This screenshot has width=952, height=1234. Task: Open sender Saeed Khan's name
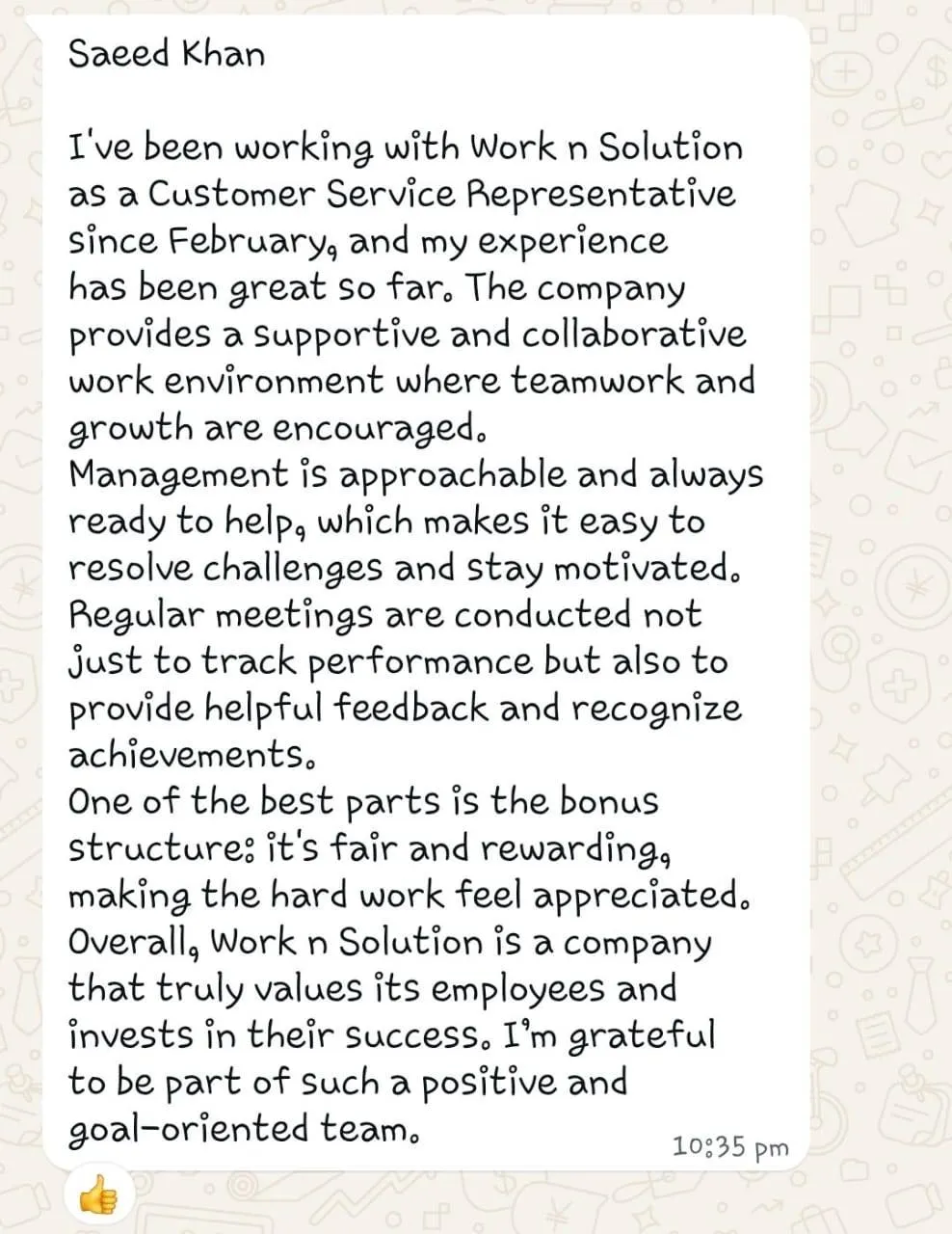[166, 53]
